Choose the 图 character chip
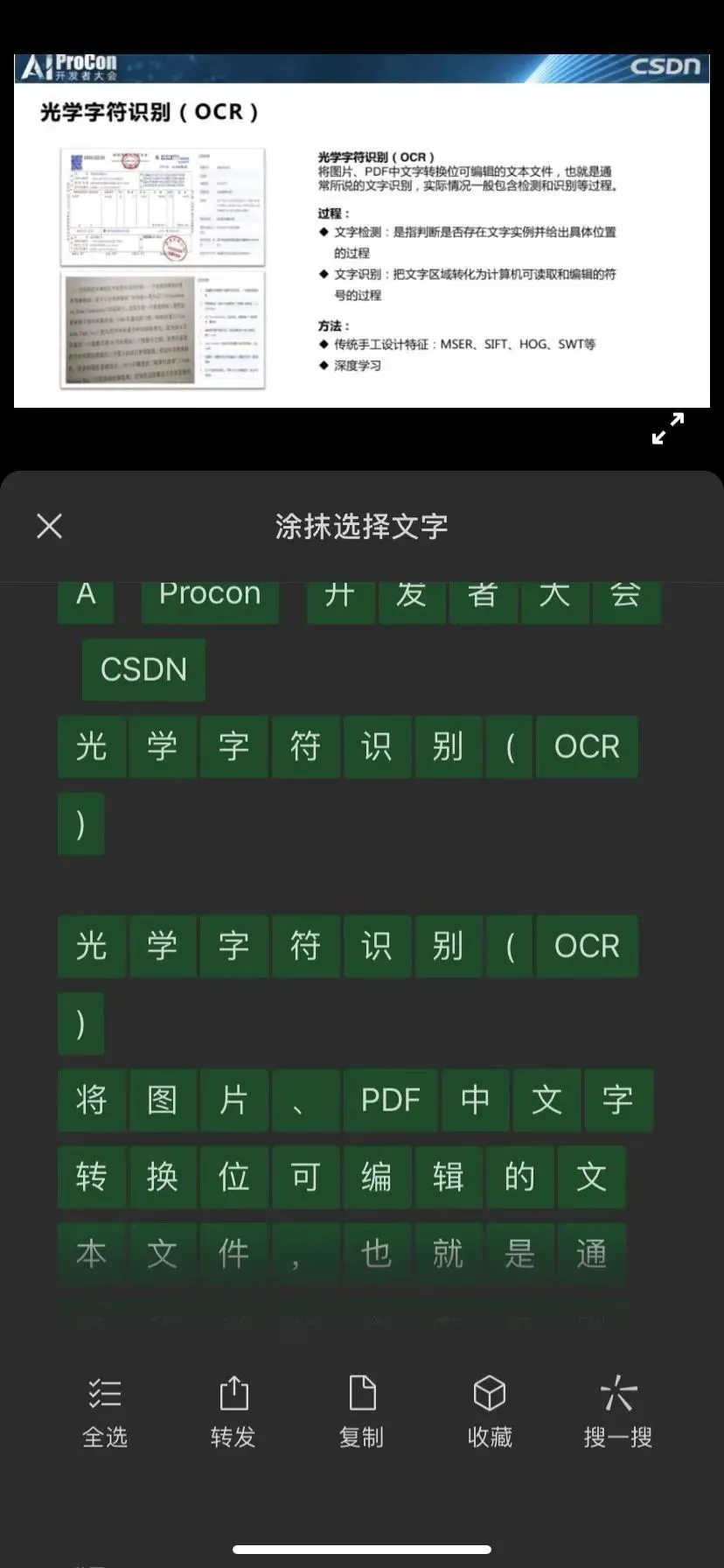Image resolution: width=724 pixels, height=1568 pixels. pos(163,1100)
